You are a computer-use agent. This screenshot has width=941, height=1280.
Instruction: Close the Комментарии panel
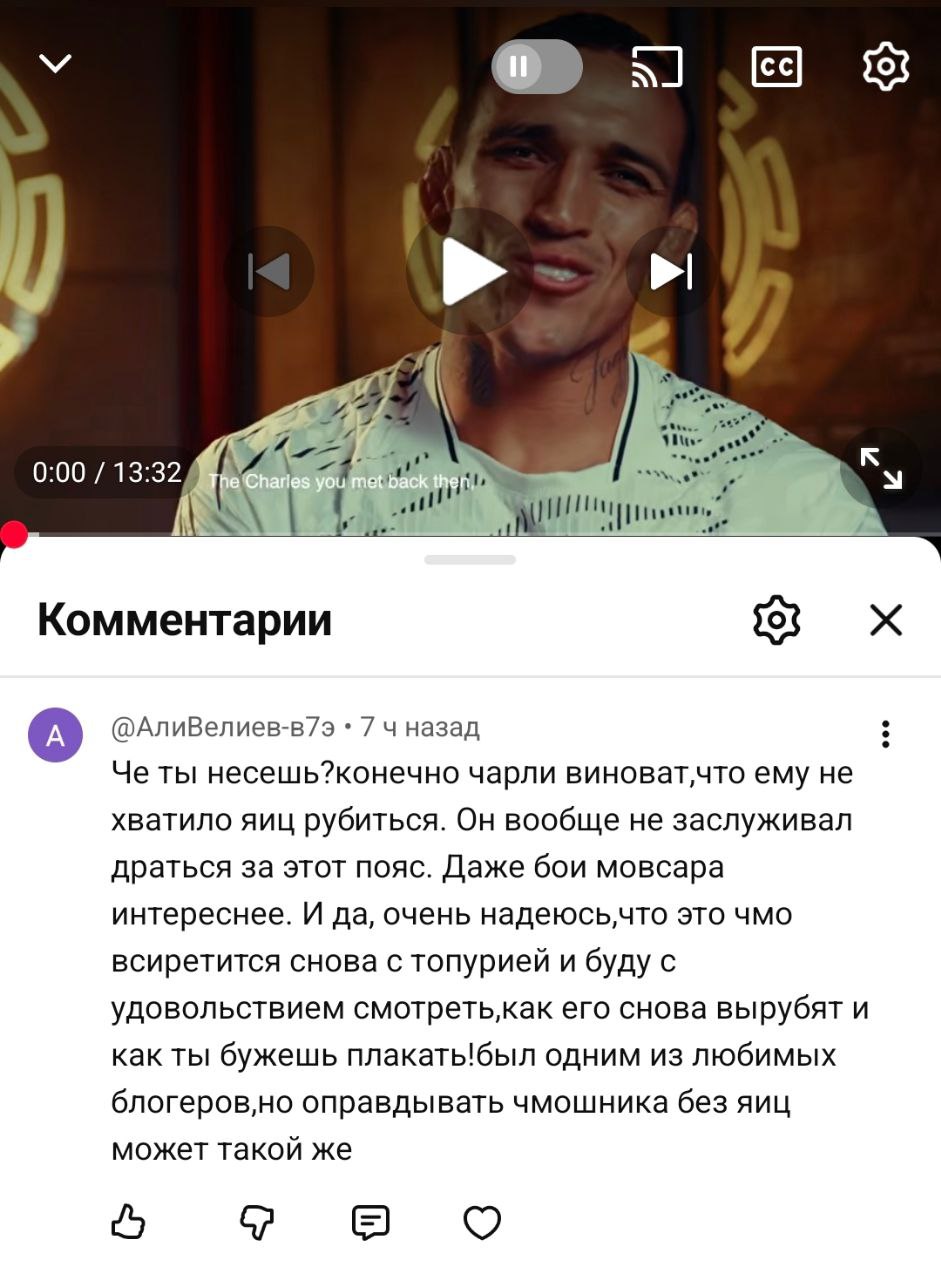coord(886,621)
